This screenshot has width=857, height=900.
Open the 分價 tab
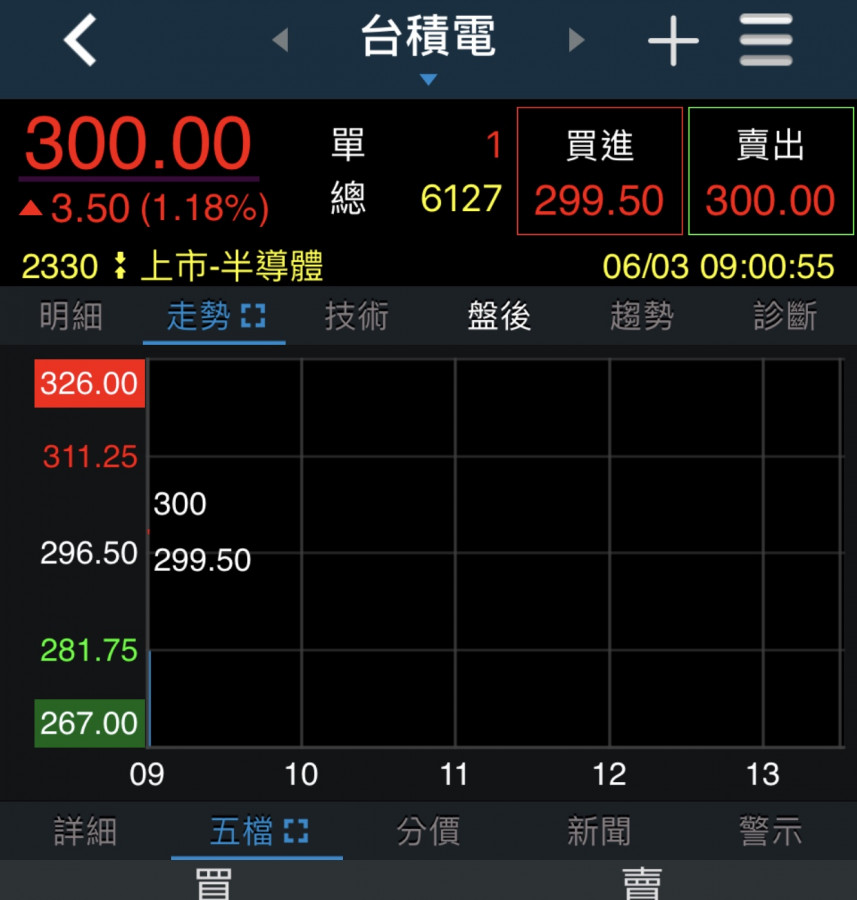[428, 831]
